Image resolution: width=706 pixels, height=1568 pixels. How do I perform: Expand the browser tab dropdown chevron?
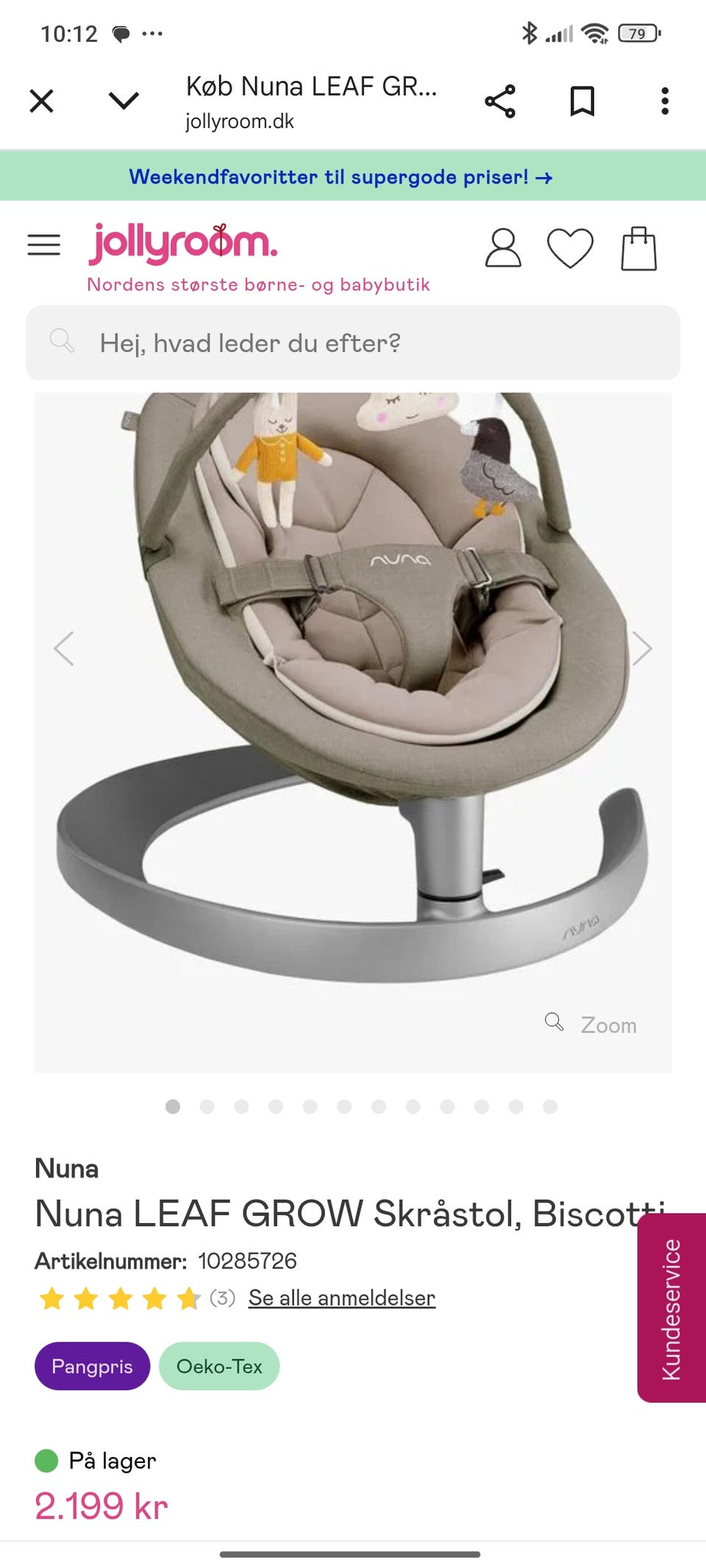[124, 101]
